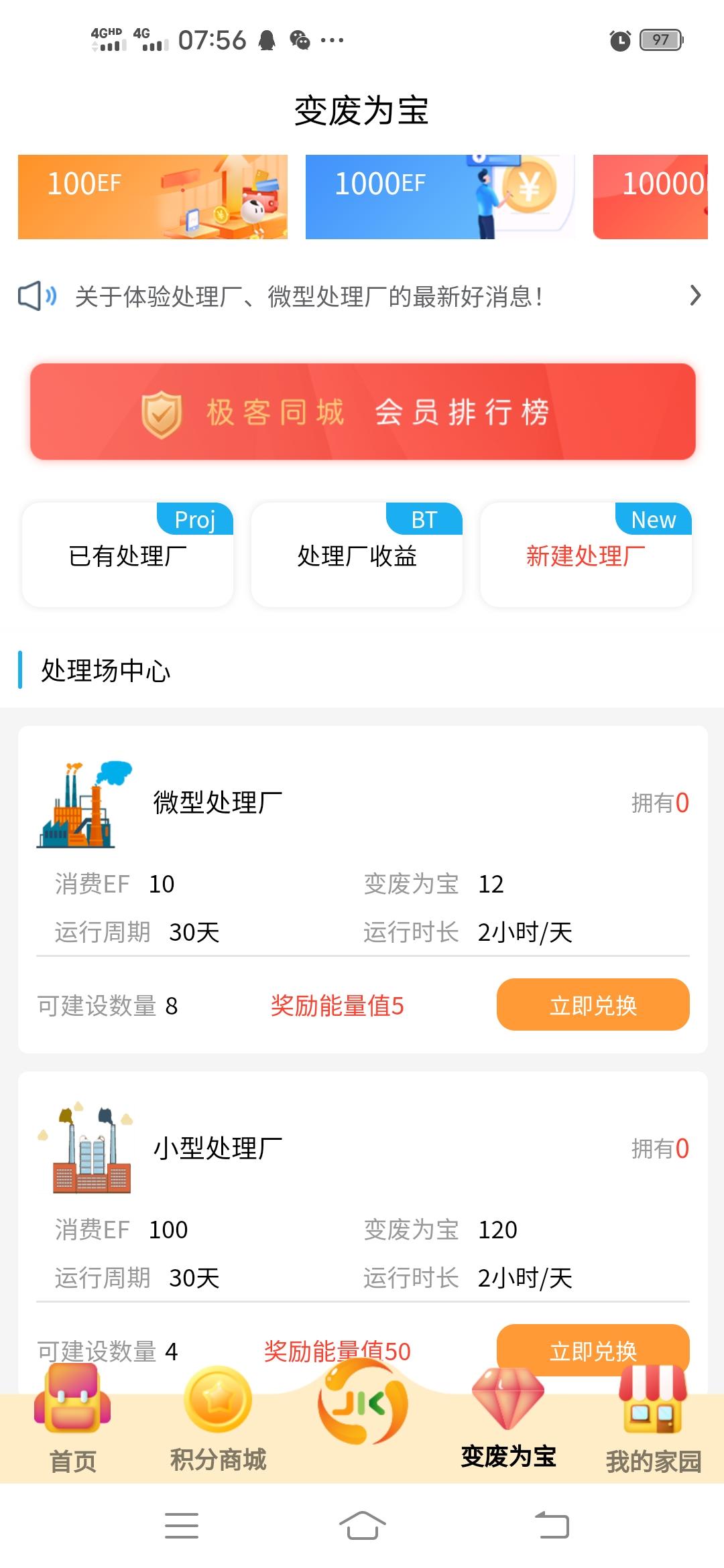Viewport: 724px width, 1568px height.
Task: Check 处理厂收益
Action: (x=357, y=556)
